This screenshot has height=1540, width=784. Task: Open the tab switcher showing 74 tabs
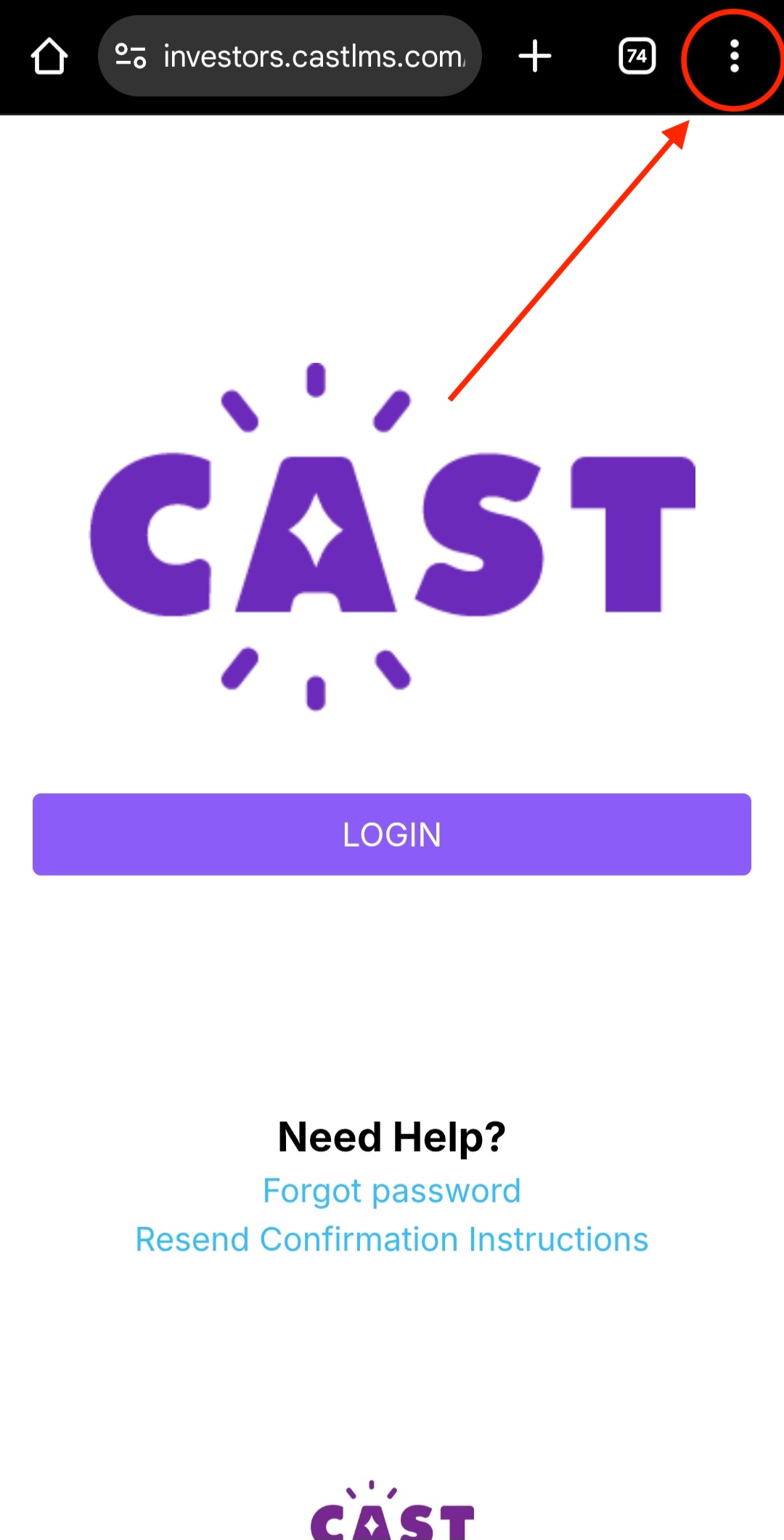(637, 57)
